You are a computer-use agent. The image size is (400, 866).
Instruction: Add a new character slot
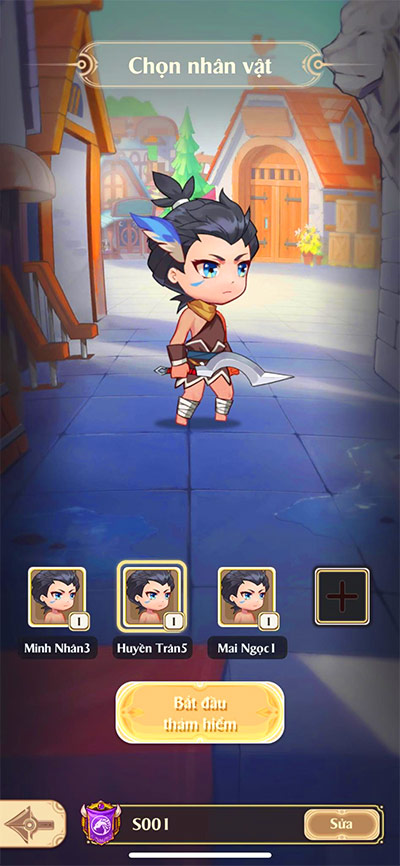[342, 596]
